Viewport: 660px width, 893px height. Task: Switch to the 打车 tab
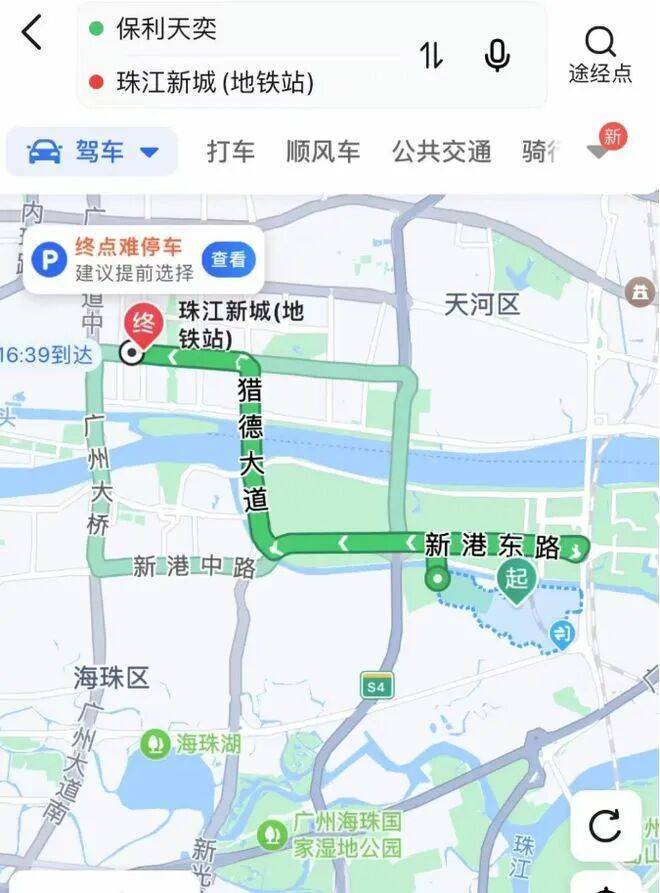click(x=231, y=152)
